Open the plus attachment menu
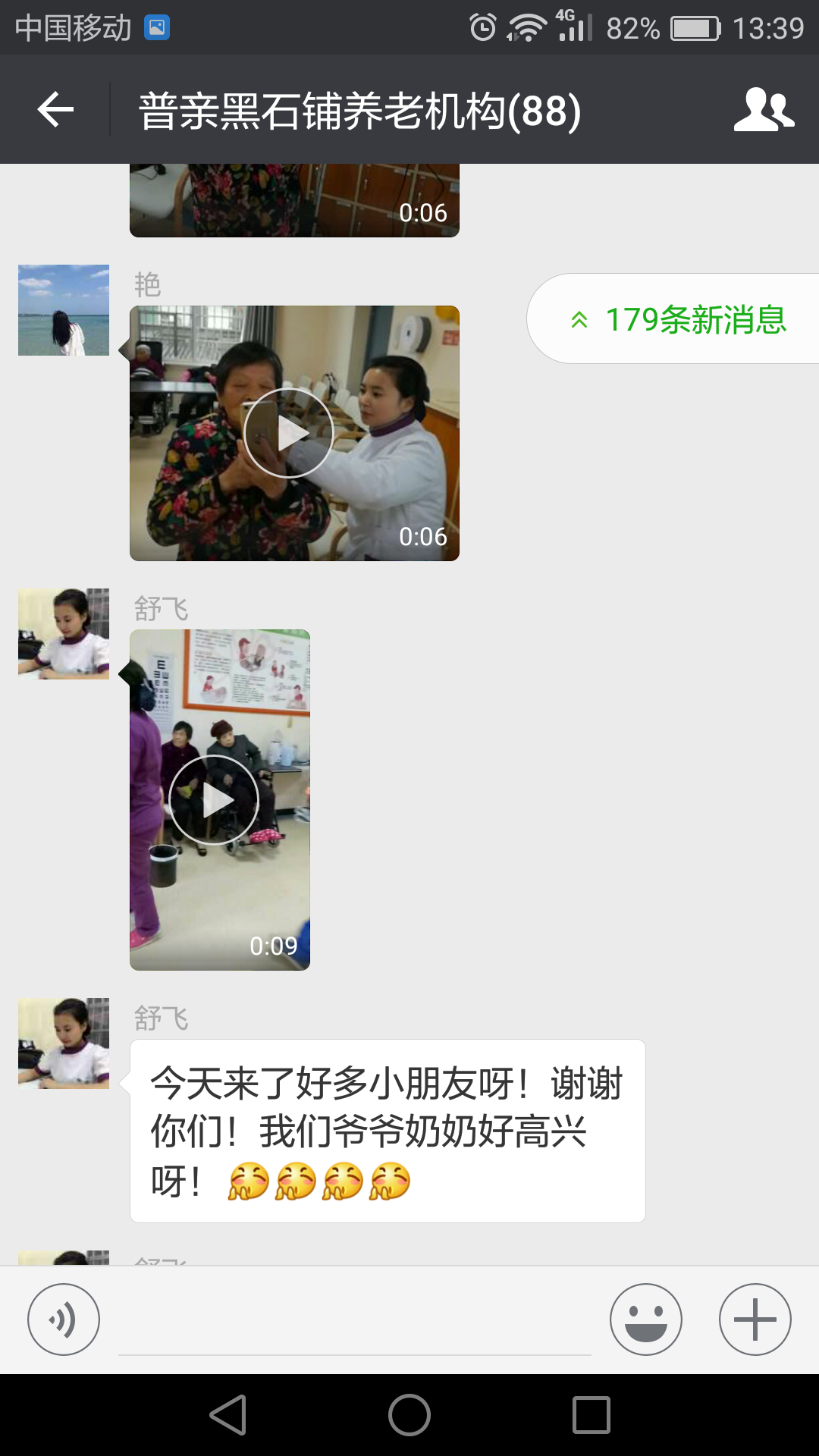The width and height of the screenshot is (819, 1456). 755,1319
